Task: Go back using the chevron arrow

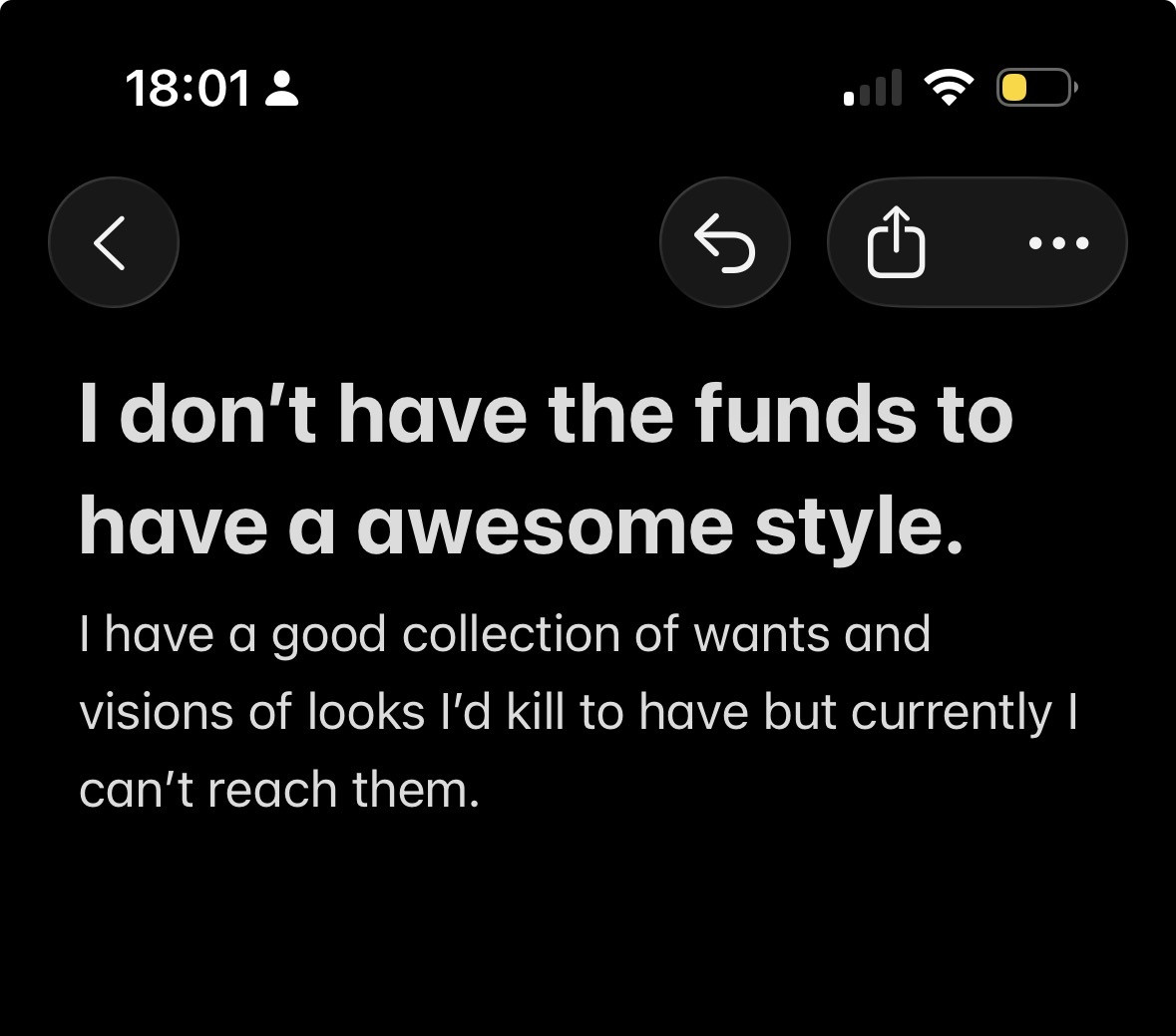Action: (x=113, y=242)
